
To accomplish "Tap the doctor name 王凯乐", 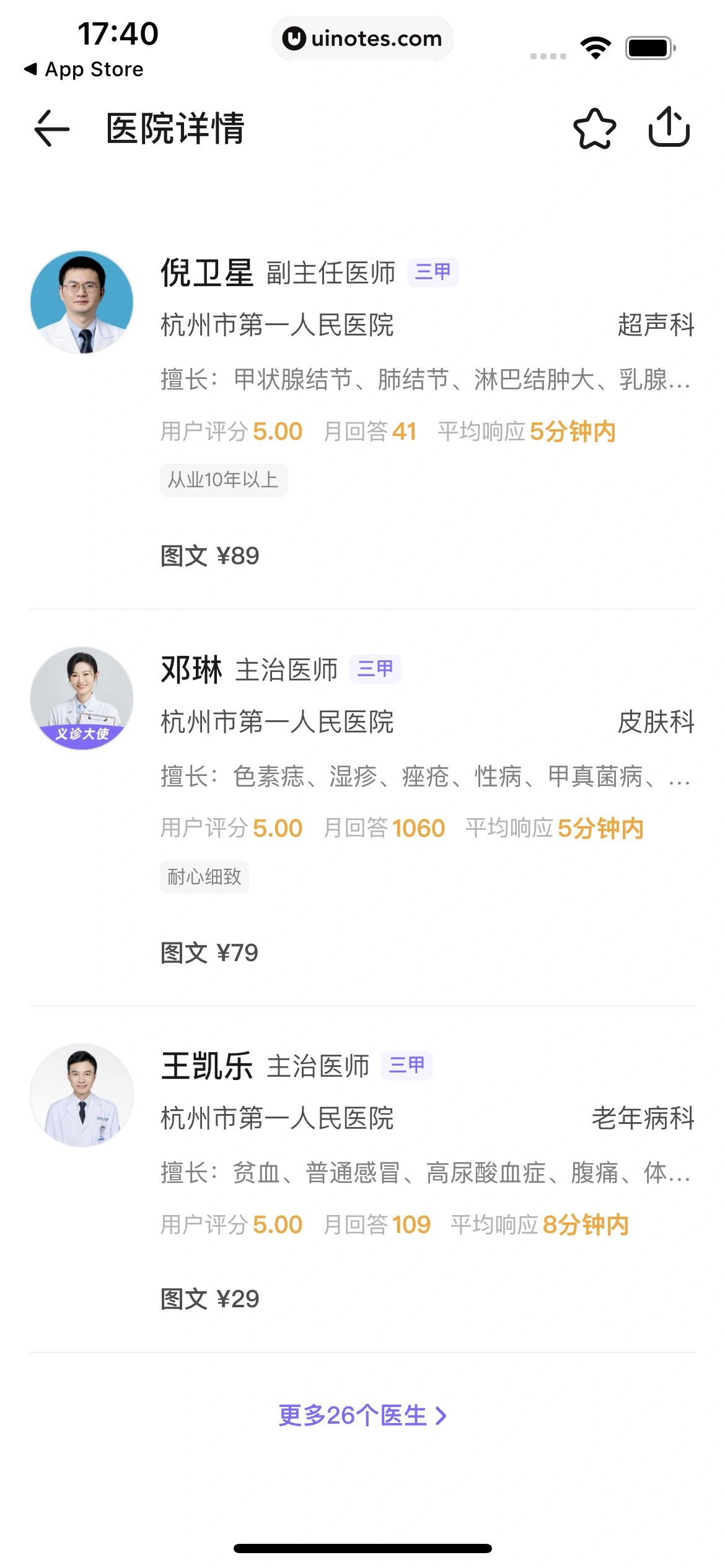I will (x=206, y=1065).
